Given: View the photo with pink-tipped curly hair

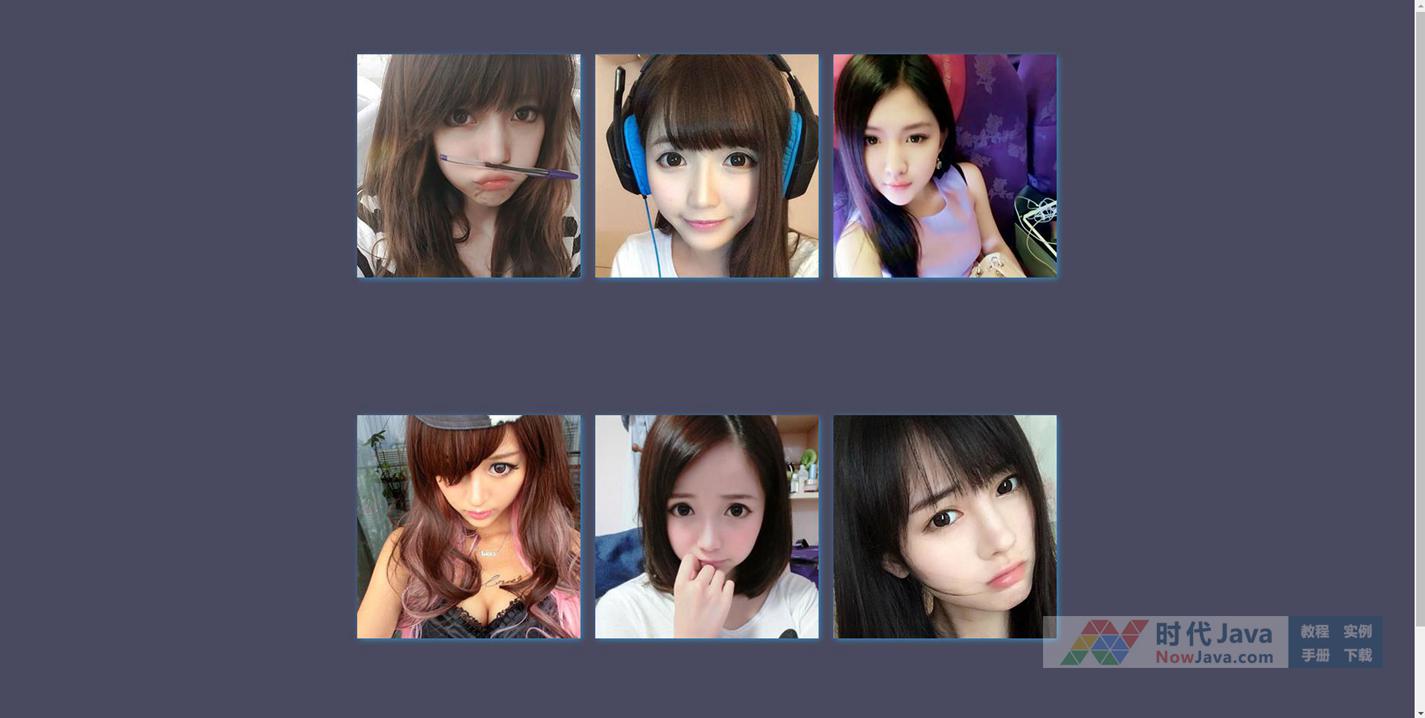Looking at the screenshot, I should tap(468, 527).
